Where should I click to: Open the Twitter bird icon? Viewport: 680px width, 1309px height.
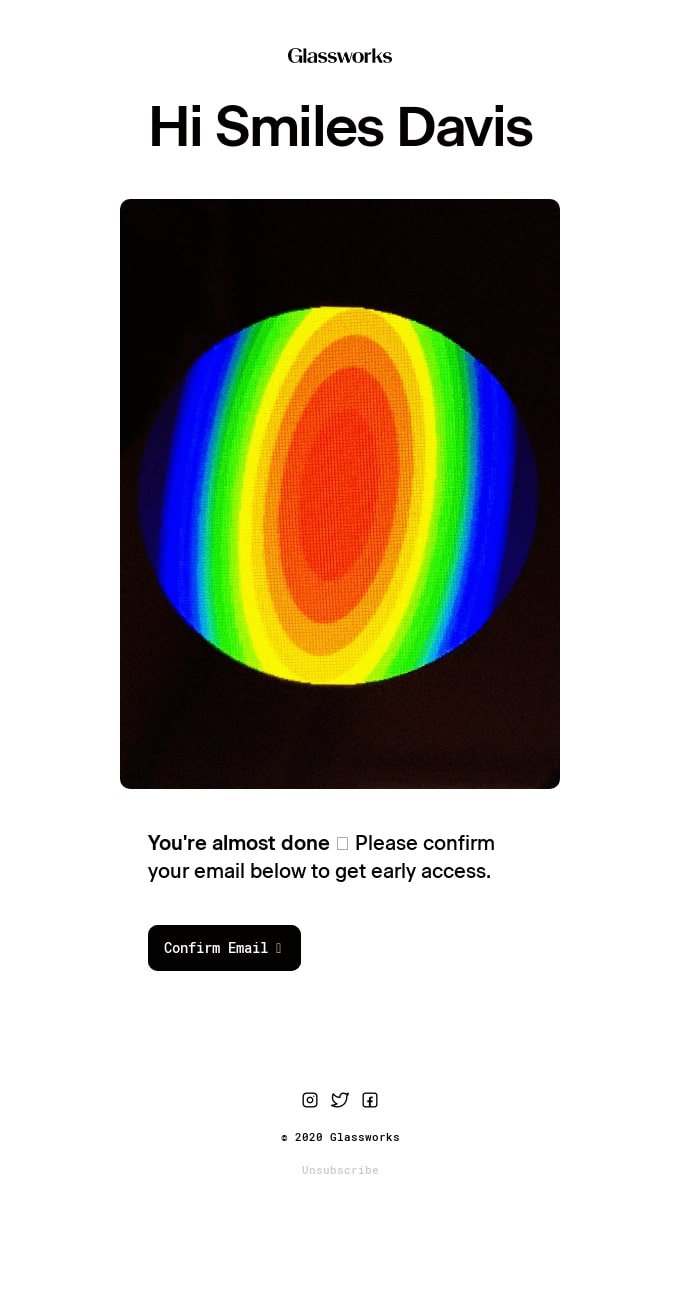[x=340, y=1100]
